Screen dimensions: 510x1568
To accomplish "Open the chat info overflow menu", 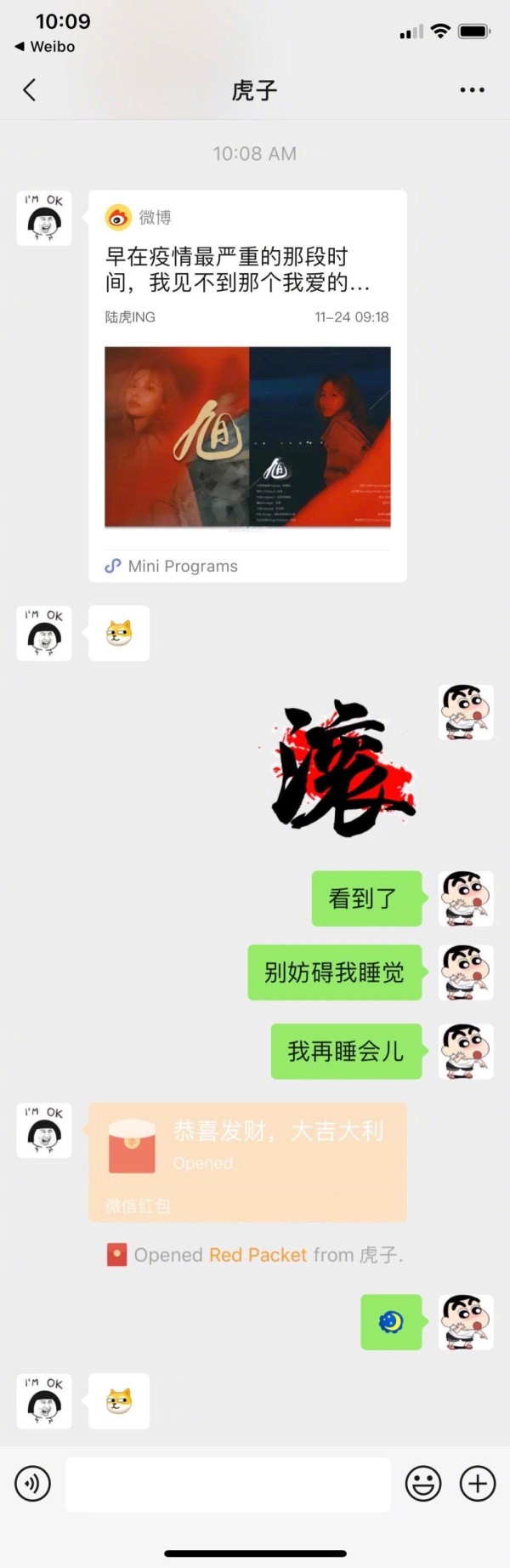I will click(472, 90).
